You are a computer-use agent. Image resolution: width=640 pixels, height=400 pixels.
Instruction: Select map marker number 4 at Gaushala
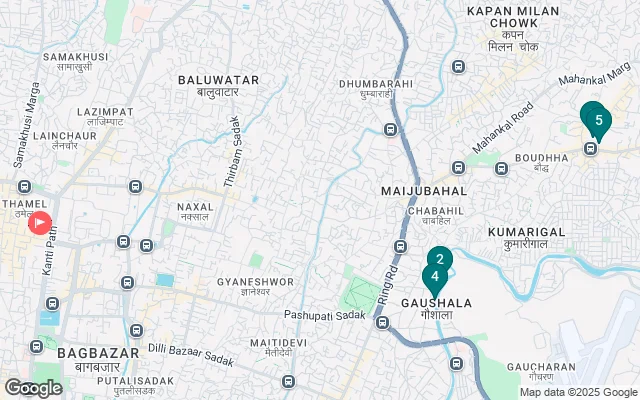point(435,279)
